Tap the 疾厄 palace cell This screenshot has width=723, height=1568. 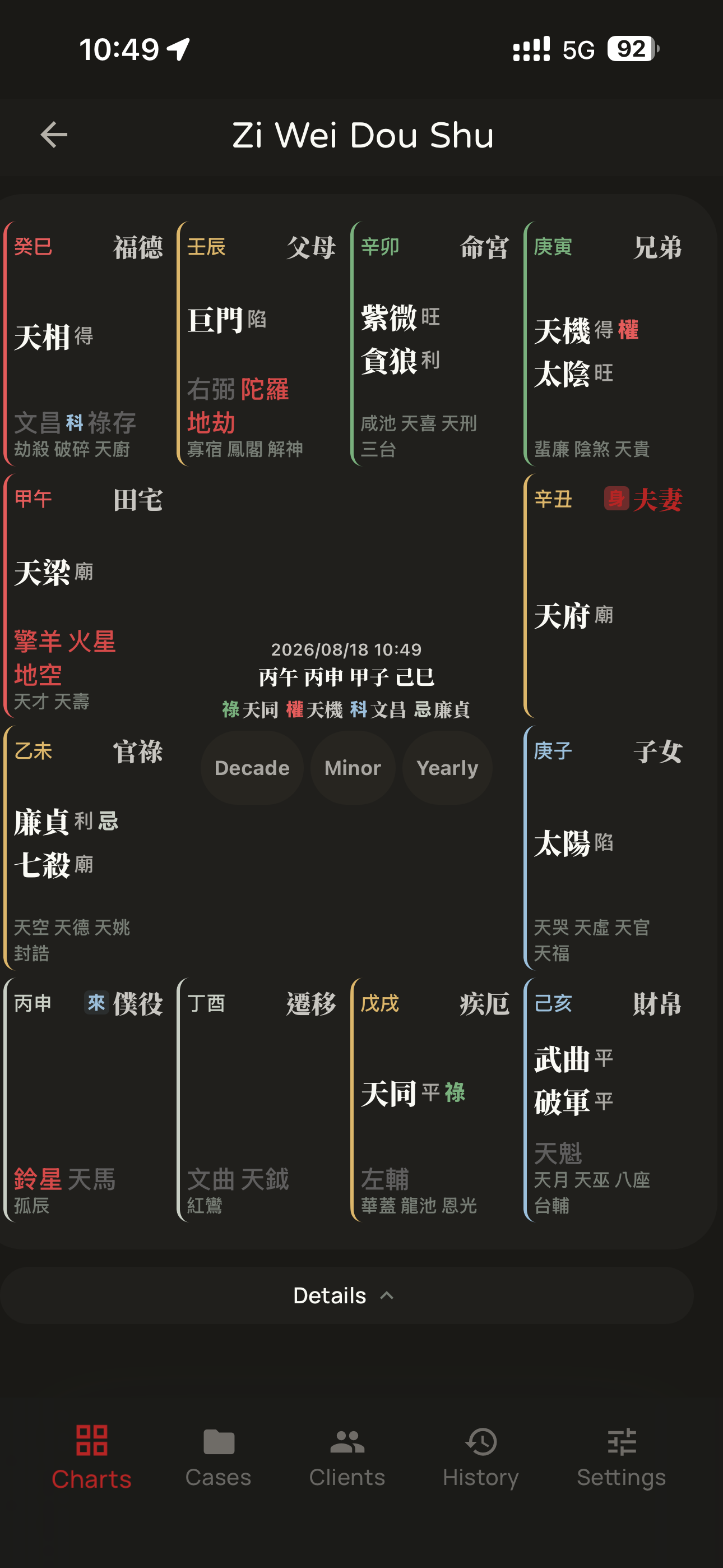(433, 1099)
